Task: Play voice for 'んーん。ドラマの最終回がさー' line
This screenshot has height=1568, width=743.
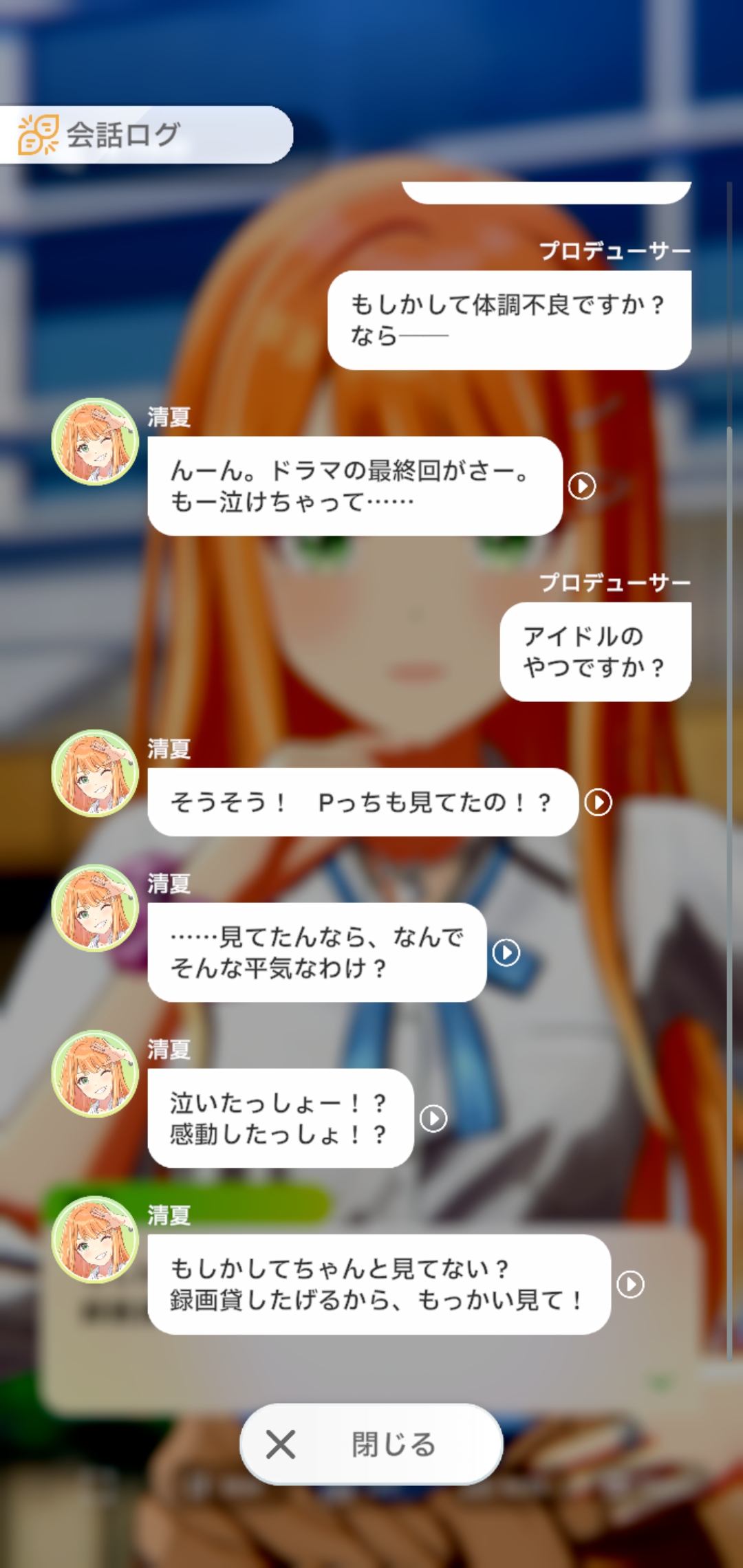Action: tap(582, 486)
